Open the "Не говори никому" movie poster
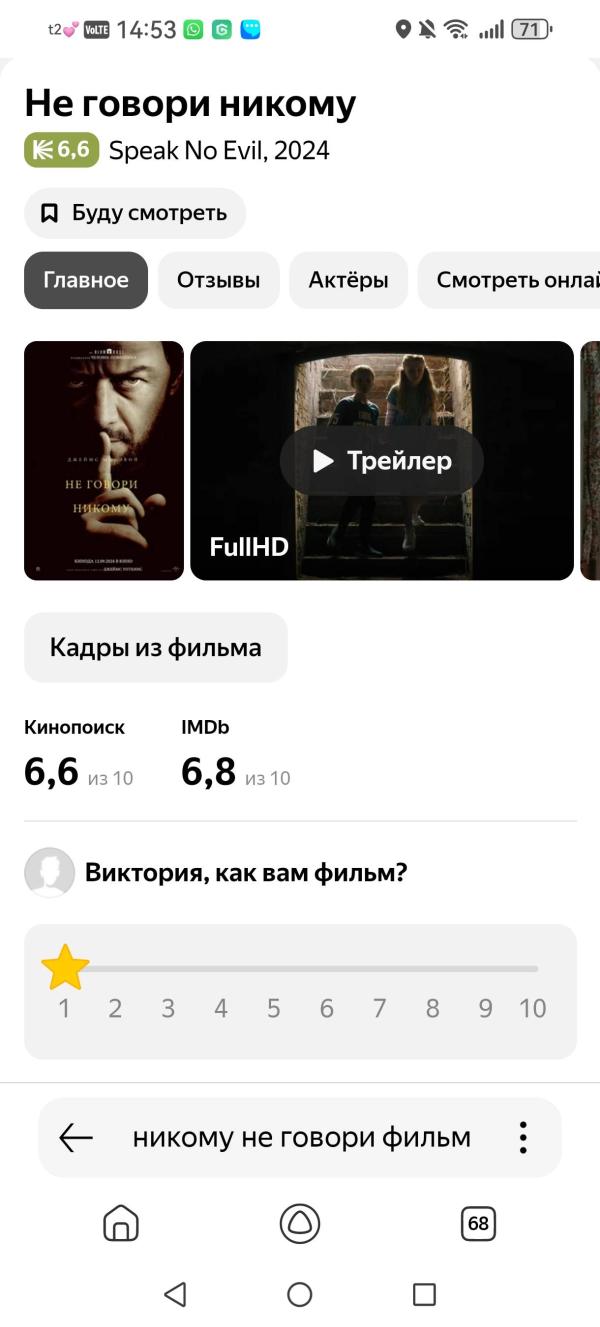This screenshot has width=600, height=1327. [104, 460]
